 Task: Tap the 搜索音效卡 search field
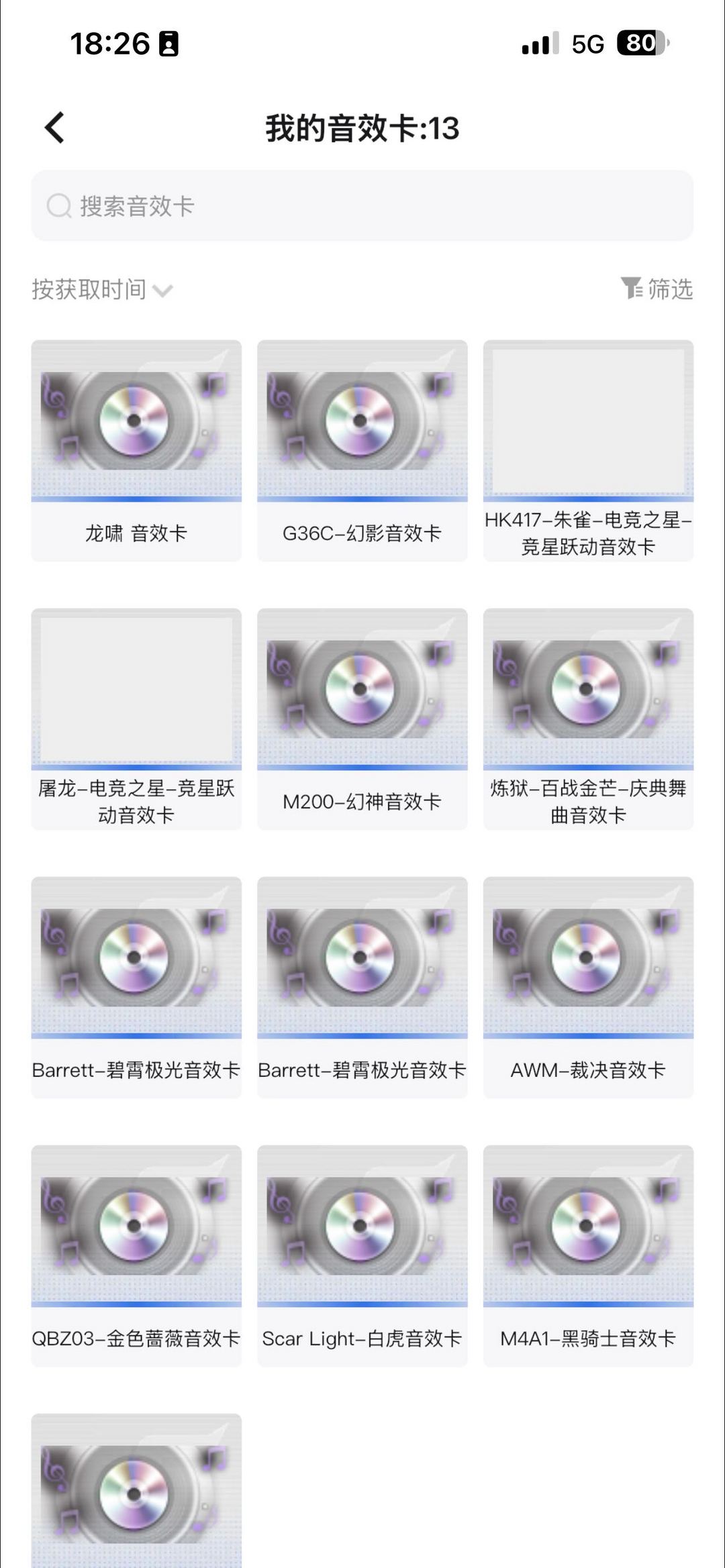tap(362, 206)
